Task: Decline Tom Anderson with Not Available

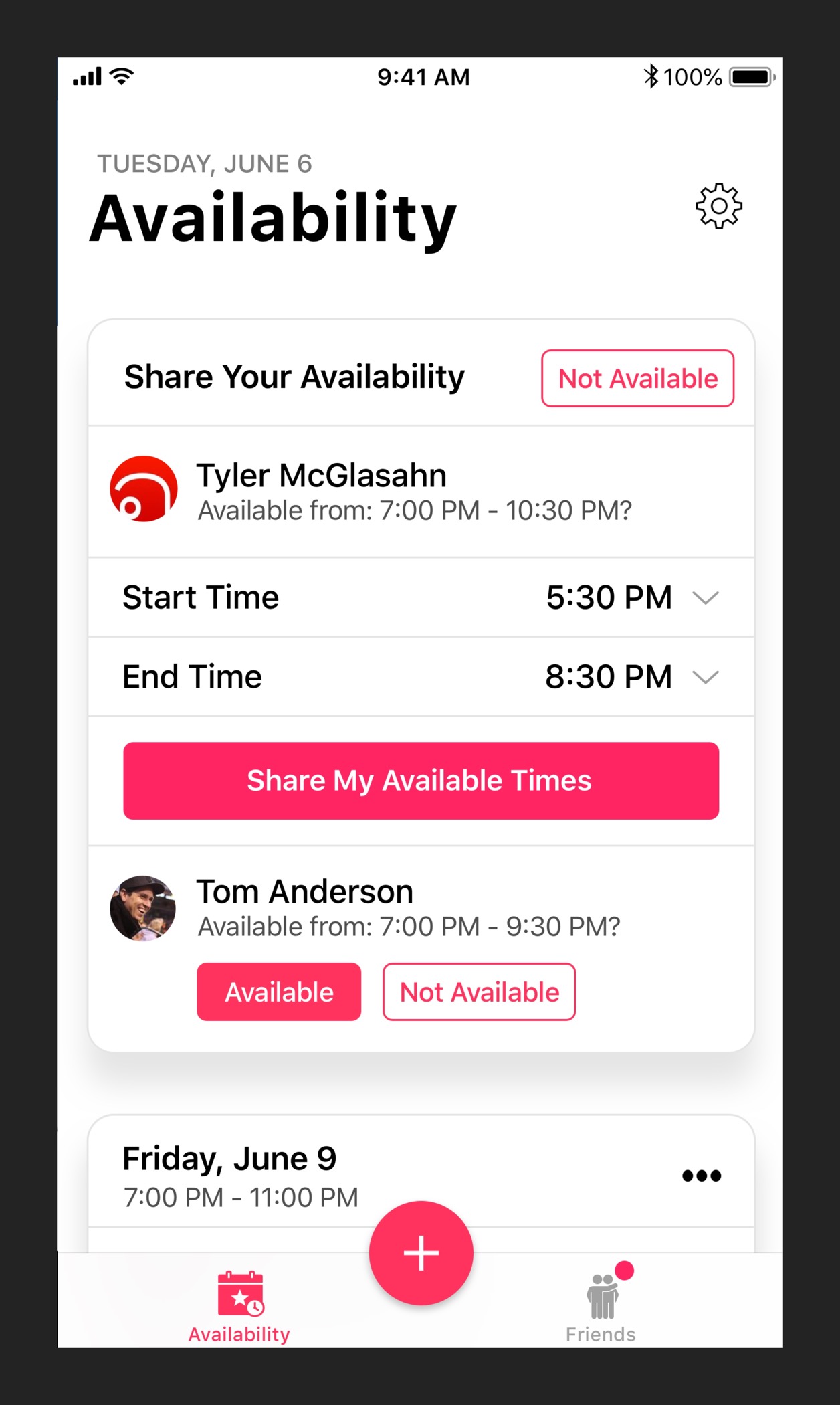Action: pos(479,992)
